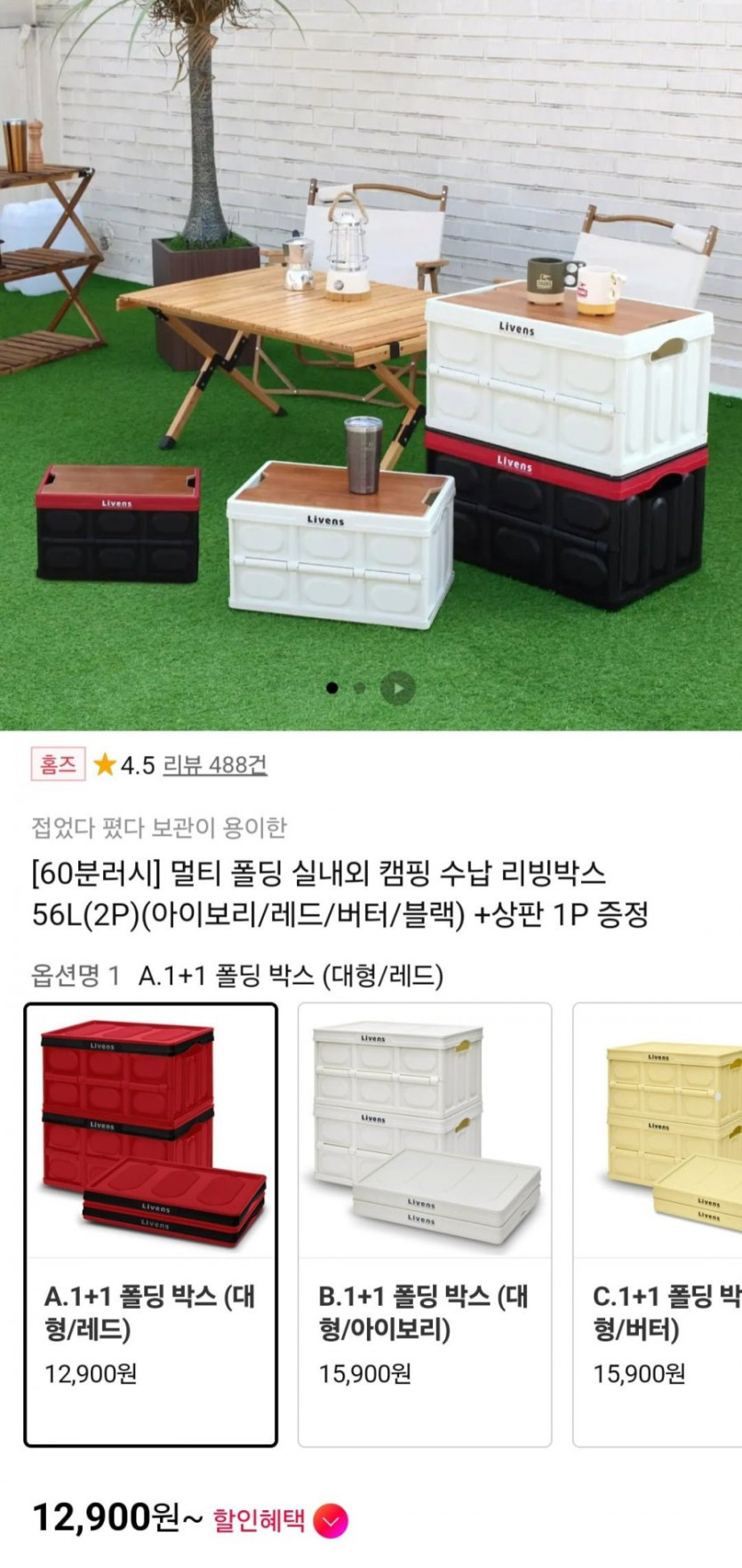Open the main product image

coord(371,355)
